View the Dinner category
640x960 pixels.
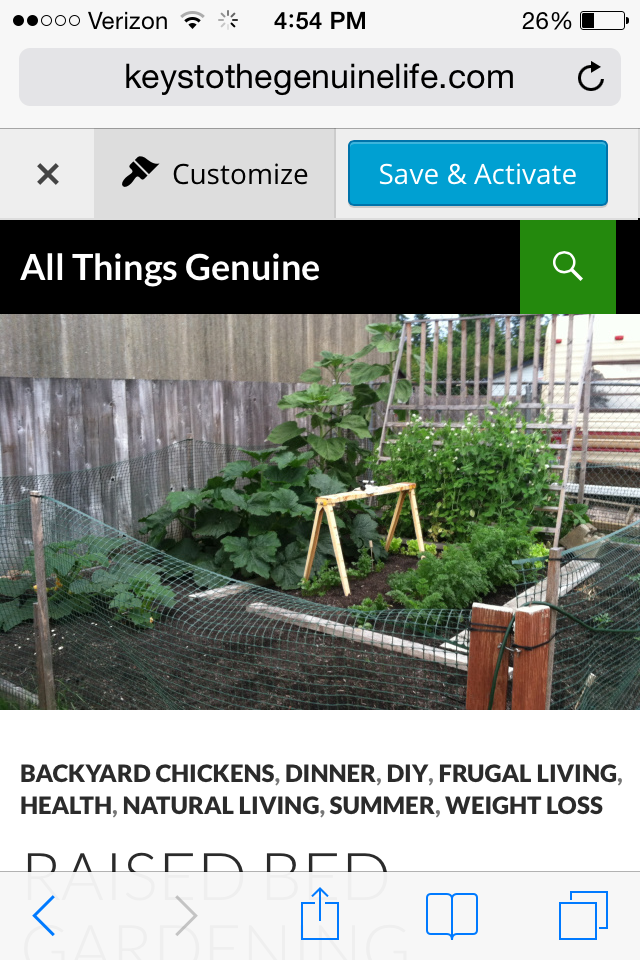pos(331,773)
